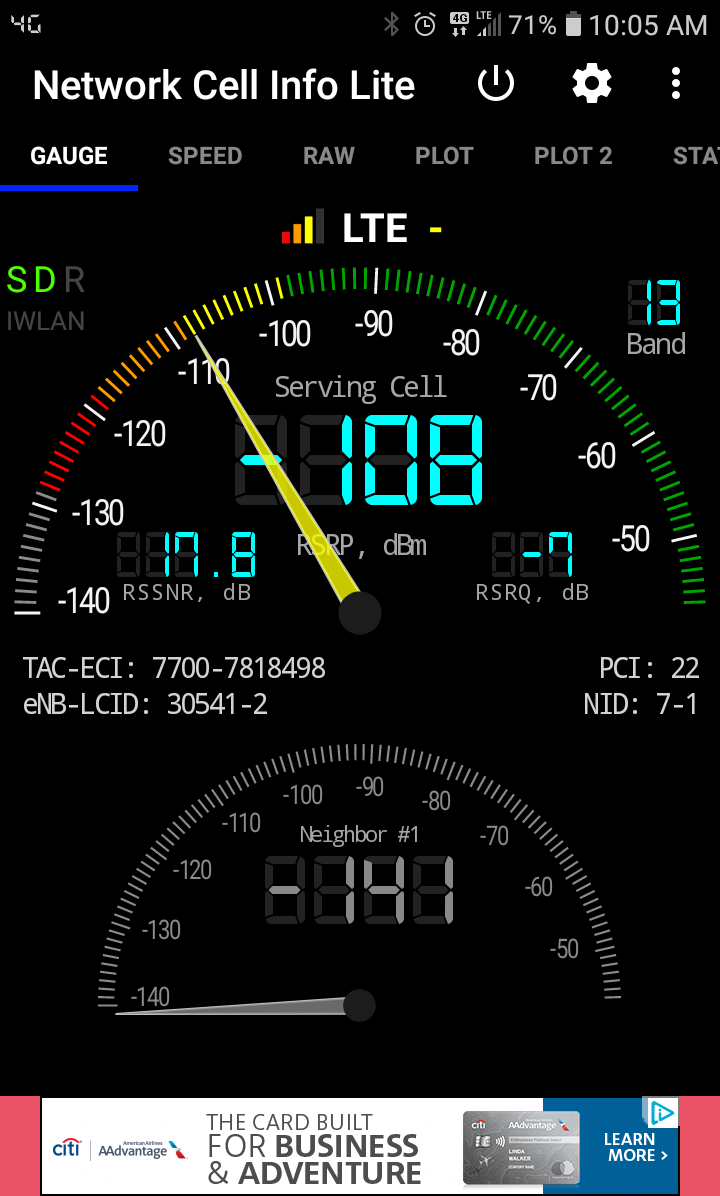
Task: Tap the power icon in app bar
Action: pos(496,83)
